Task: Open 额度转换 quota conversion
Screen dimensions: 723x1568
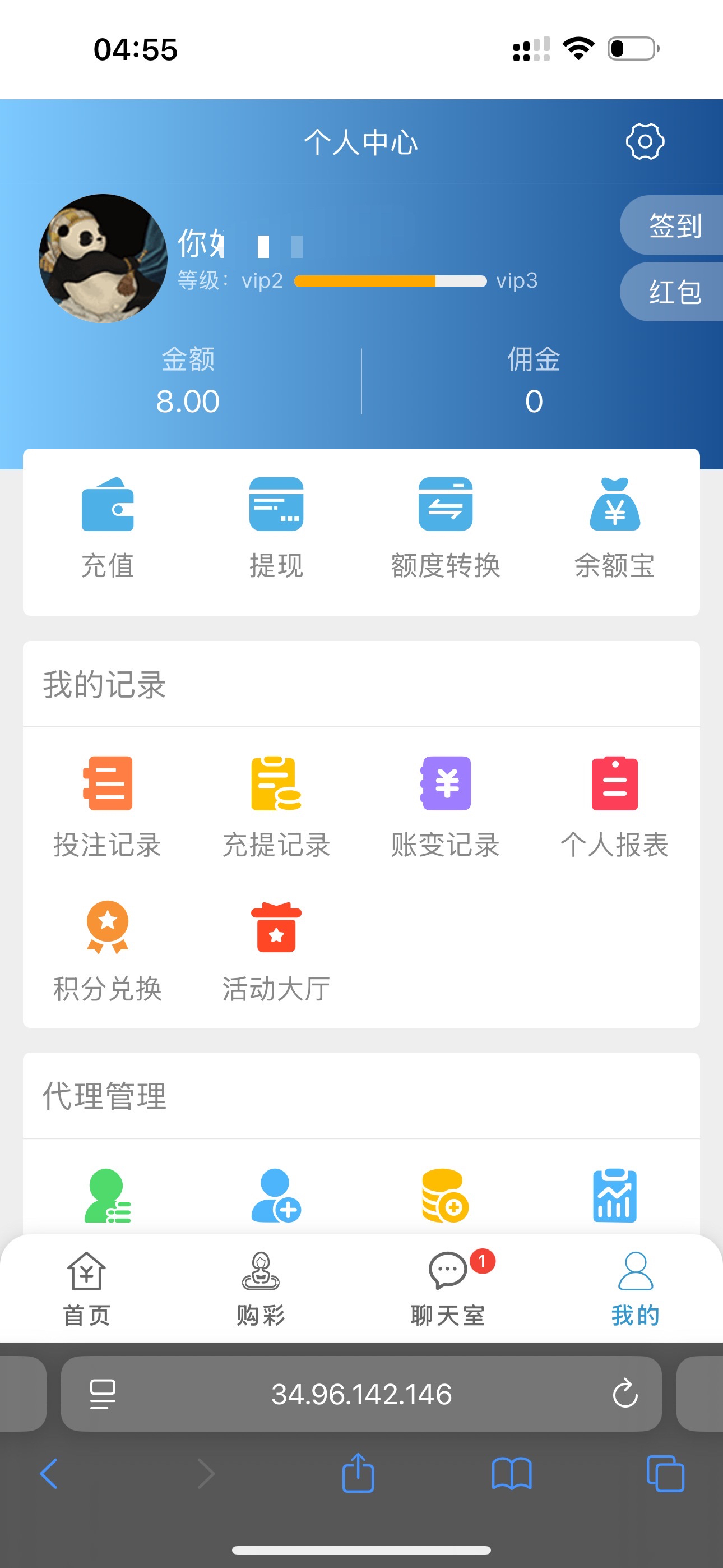Action: (x=446, y=527)
